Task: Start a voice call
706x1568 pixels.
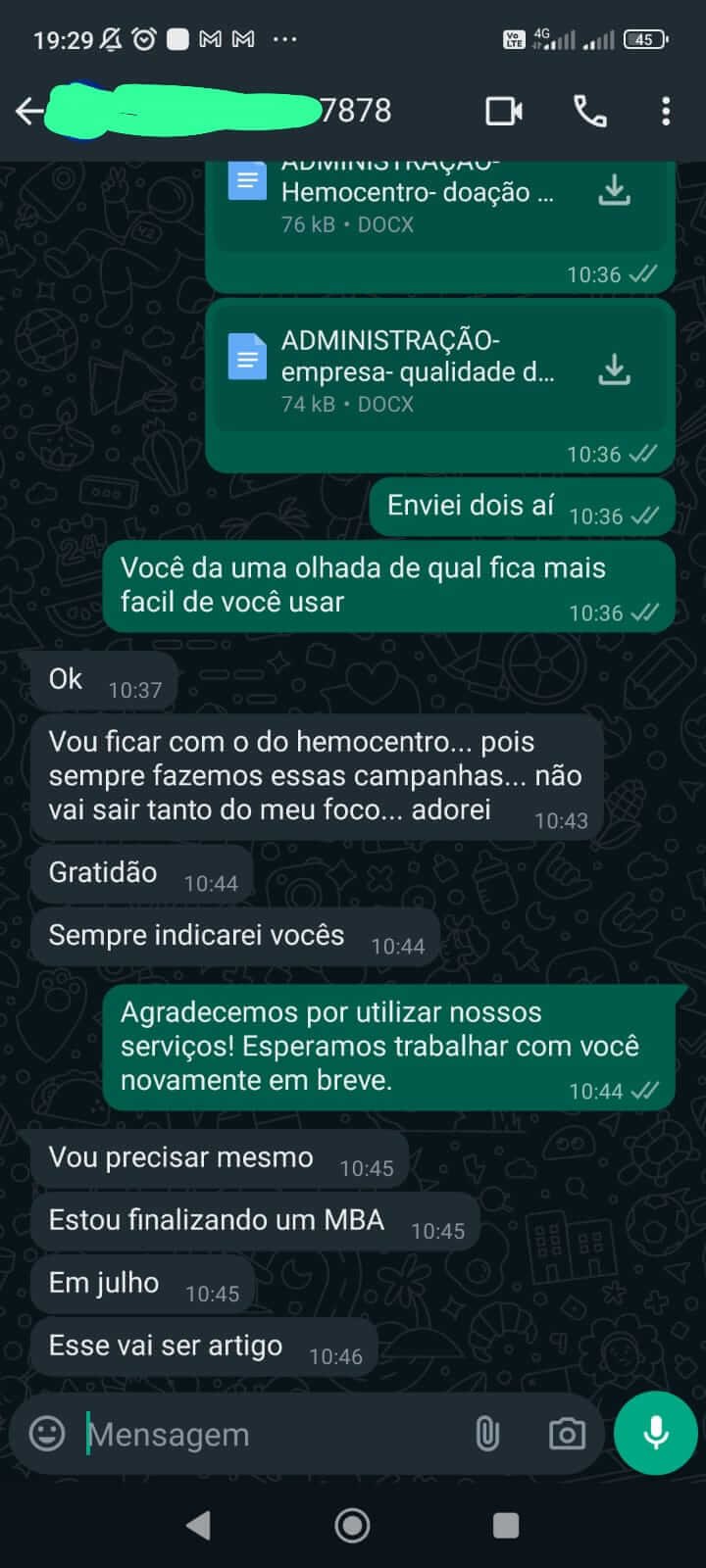Action: pyautogui.click(x=589, y=112)
